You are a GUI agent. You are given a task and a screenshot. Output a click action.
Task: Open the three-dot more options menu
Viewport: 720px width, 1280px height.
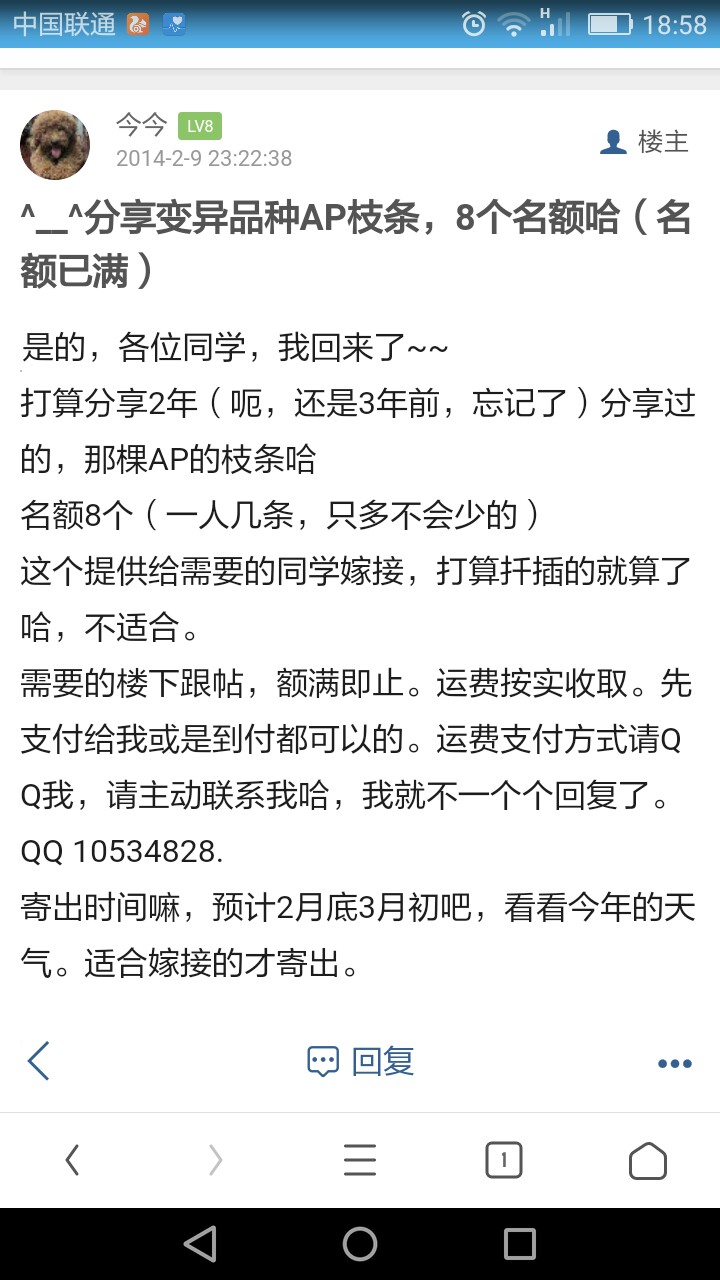coord(674,1064)
